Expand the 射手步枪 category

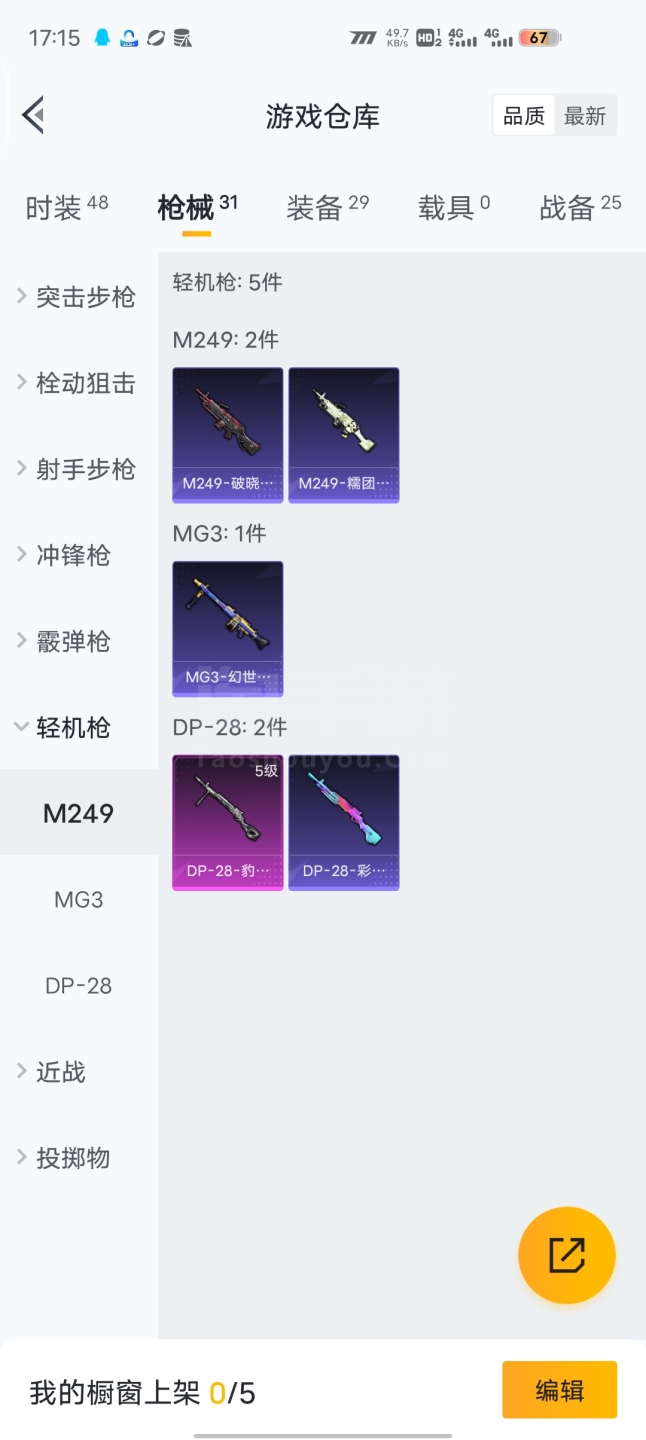(78, 469)
